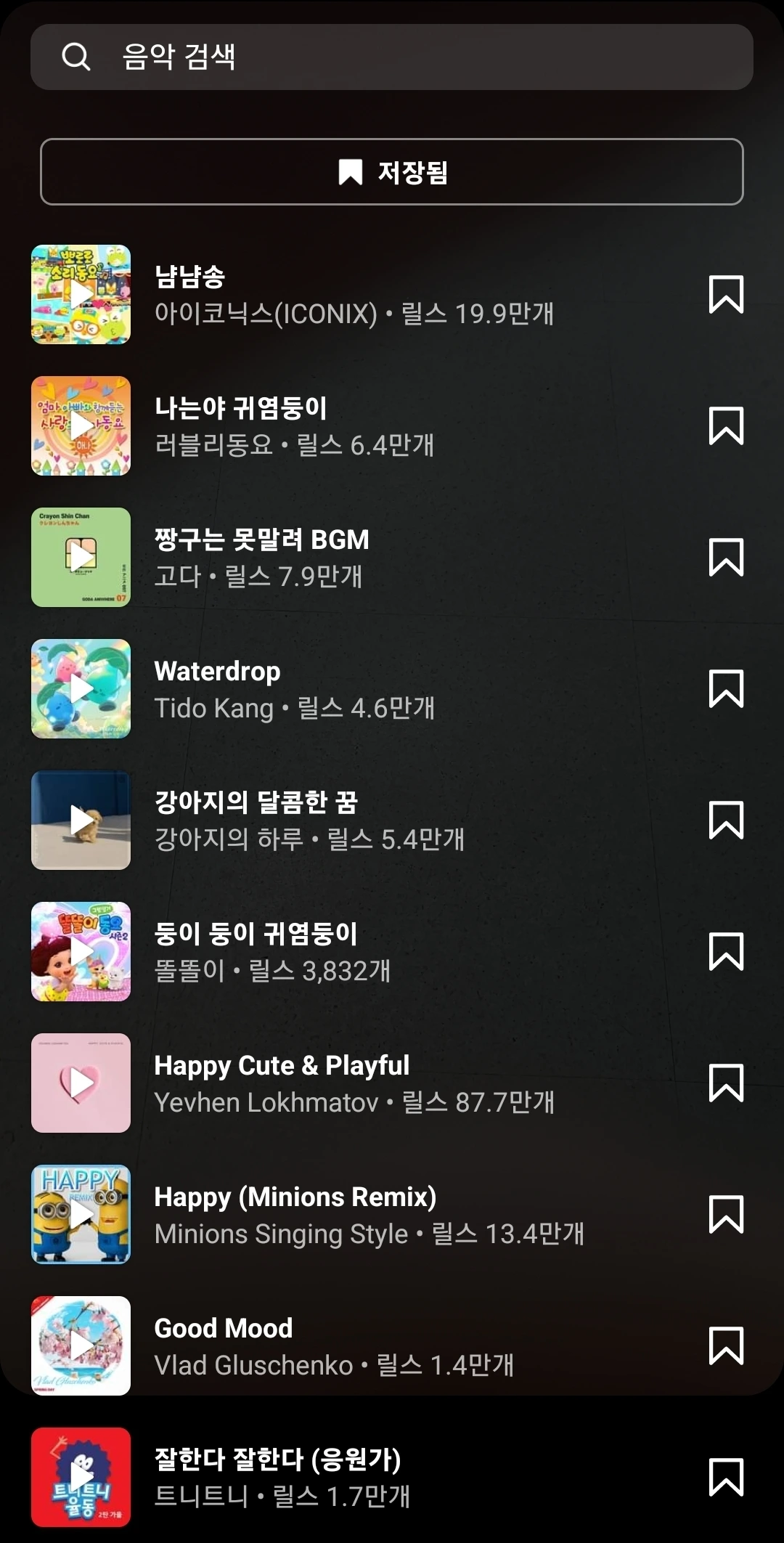This screenshot has width=784, height=1543.
Task: Bookmark 강아지의 달콤한 꿈
Action: [x=726, y=821]
